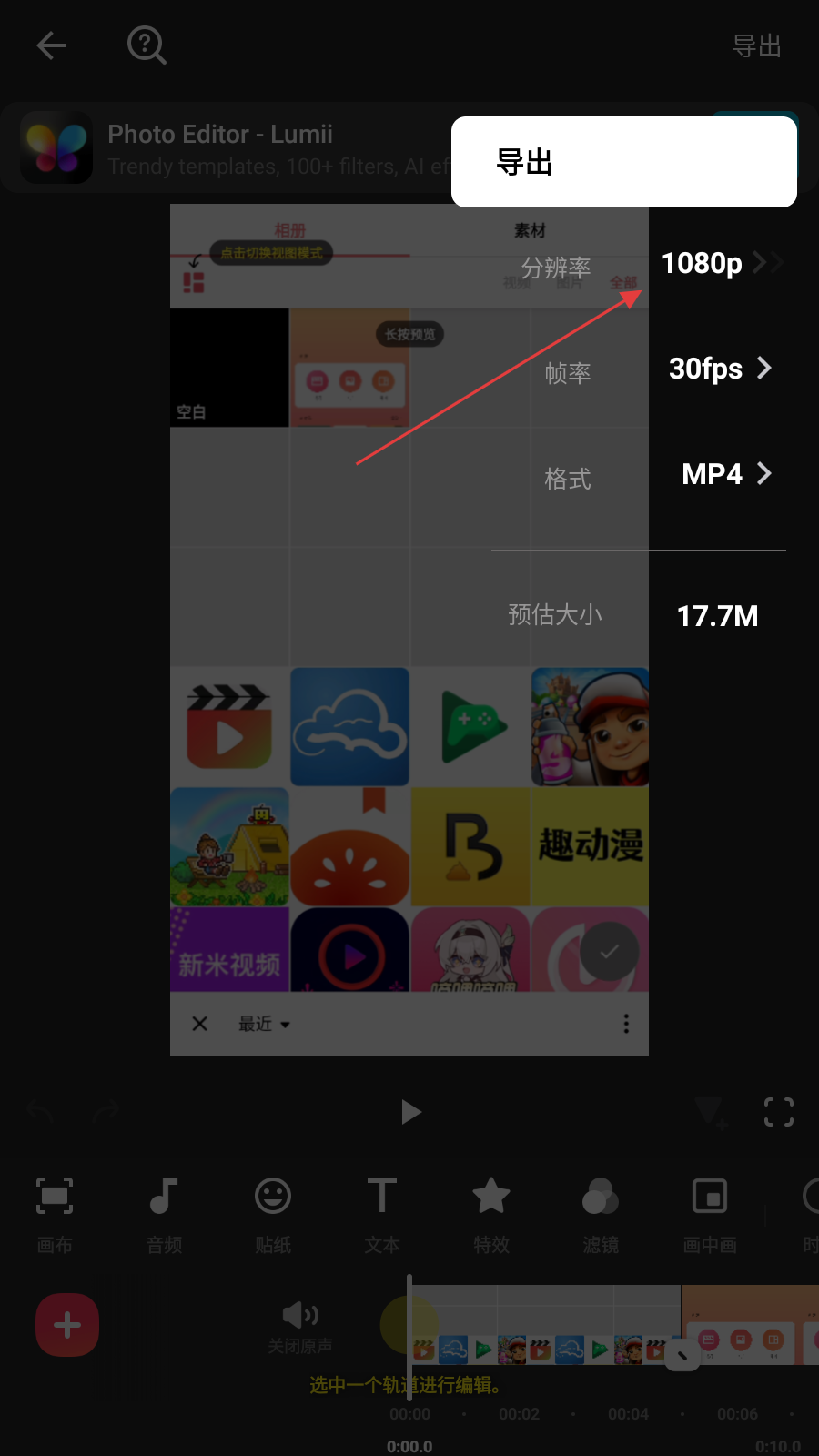819x1456 pixels.
Task: Open the 滤镜 filter tool
Action: 601,1212
